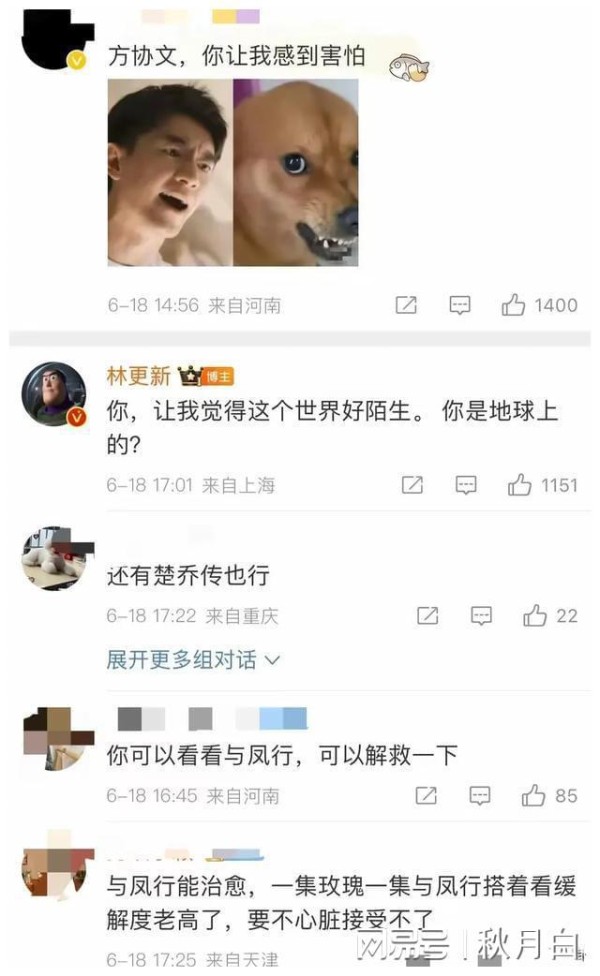Reply to the comment 还有楚乔传也行
This screenshot has width=600, height=976.
[481, 615]
